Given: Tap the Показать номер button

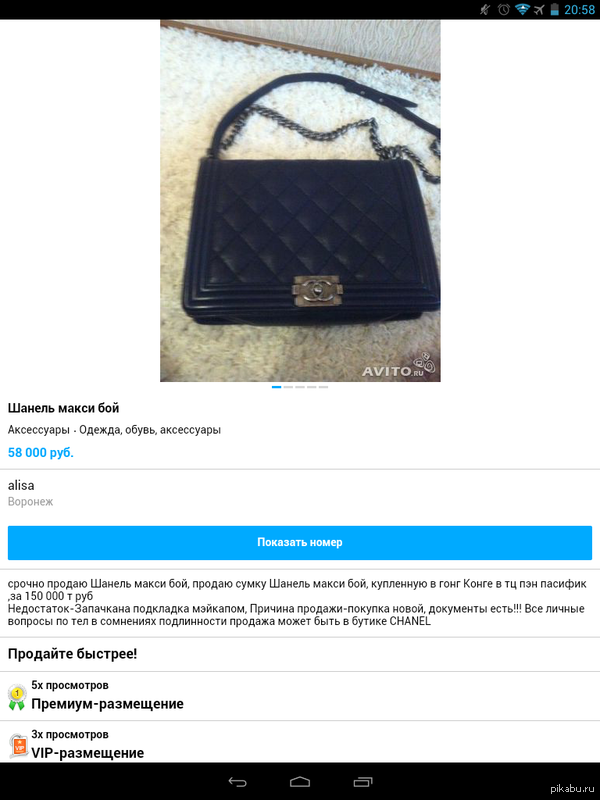Looking at the screenshot, I should [x=300, y=542].
